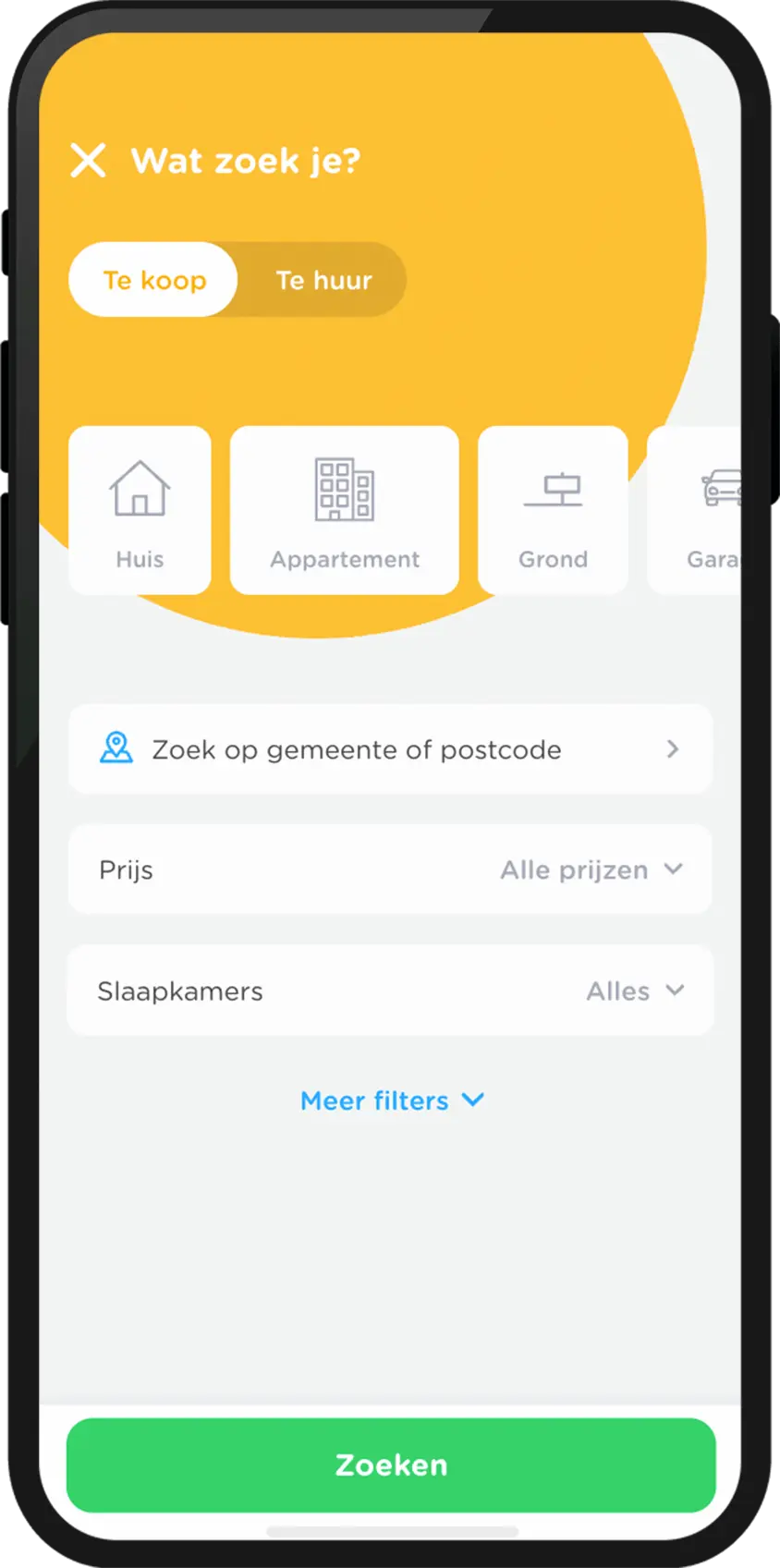Open the Alle prijzen dropdown
The image size is (780, 1568).
tap(591, 869)
